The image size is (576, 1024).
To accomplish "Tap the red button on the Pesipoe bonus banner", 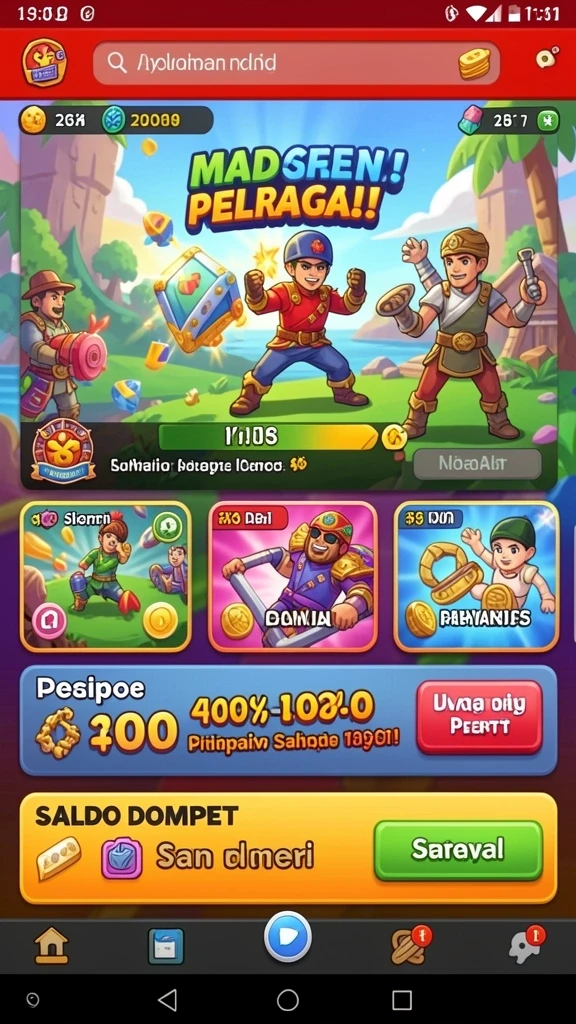I will (x=479, y=716).
